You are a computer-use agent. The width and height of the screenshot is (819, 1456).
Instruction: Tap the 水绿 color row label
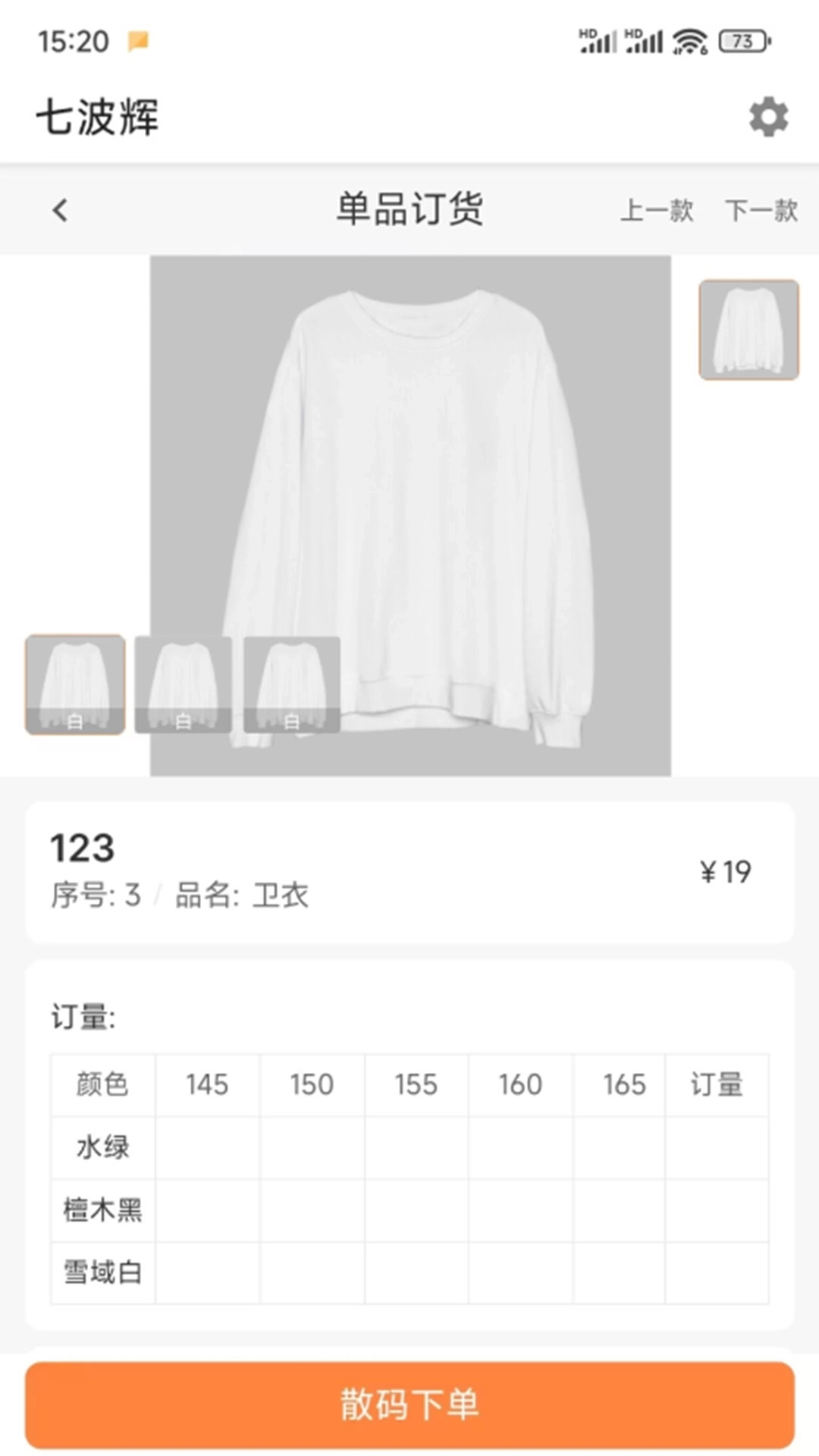pos(102,1147)
